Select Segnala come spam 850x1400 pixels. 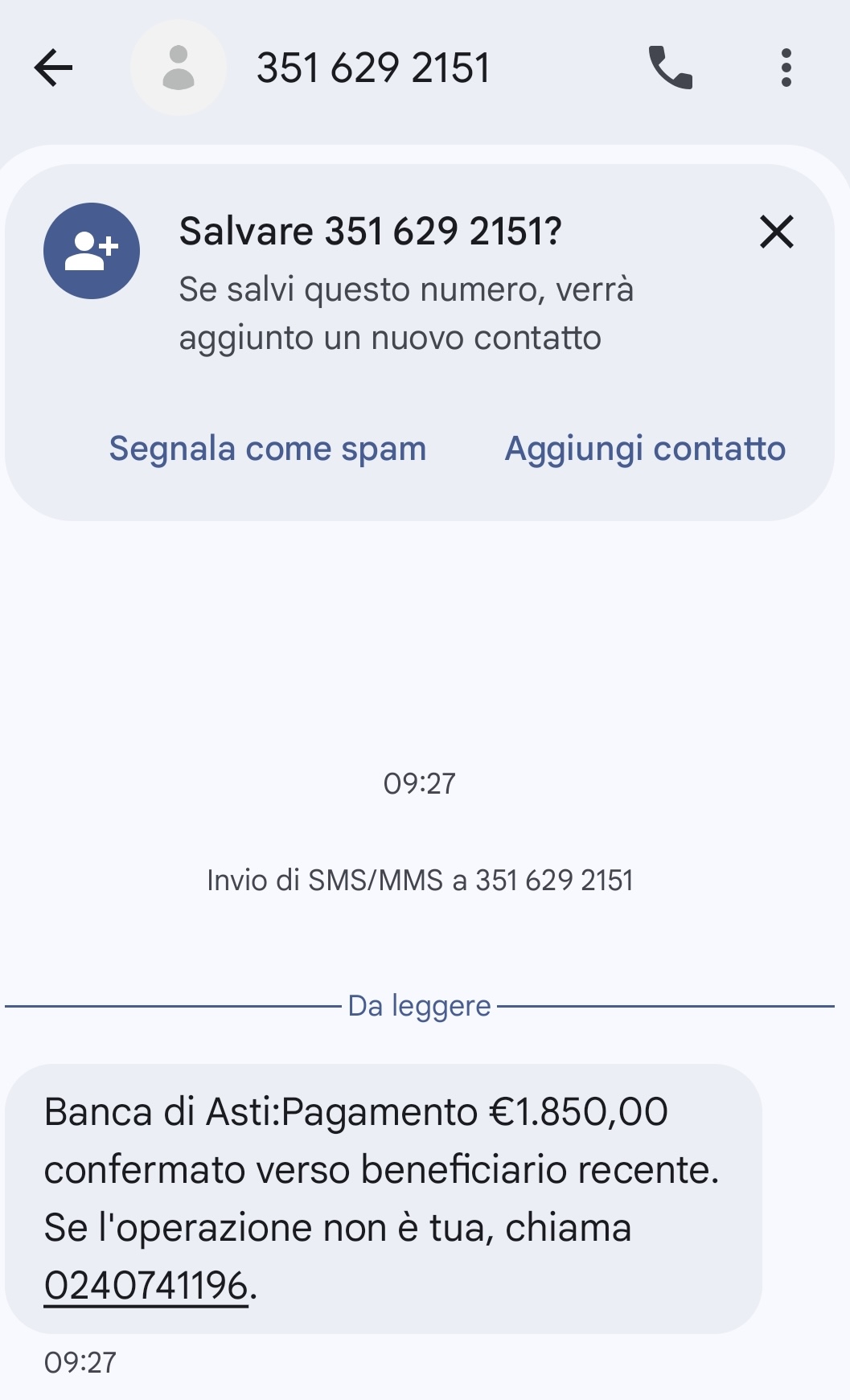(x=268, y=449)
